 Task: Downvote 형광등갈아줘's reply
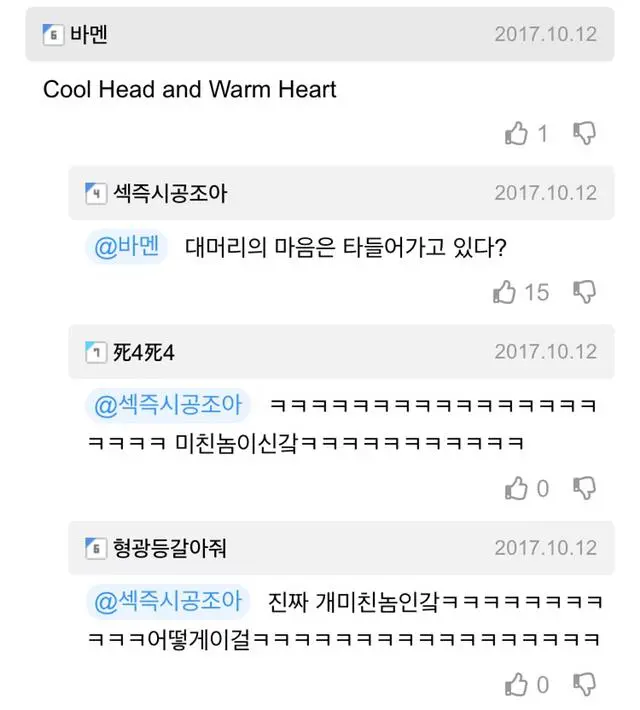click(585, 684)
